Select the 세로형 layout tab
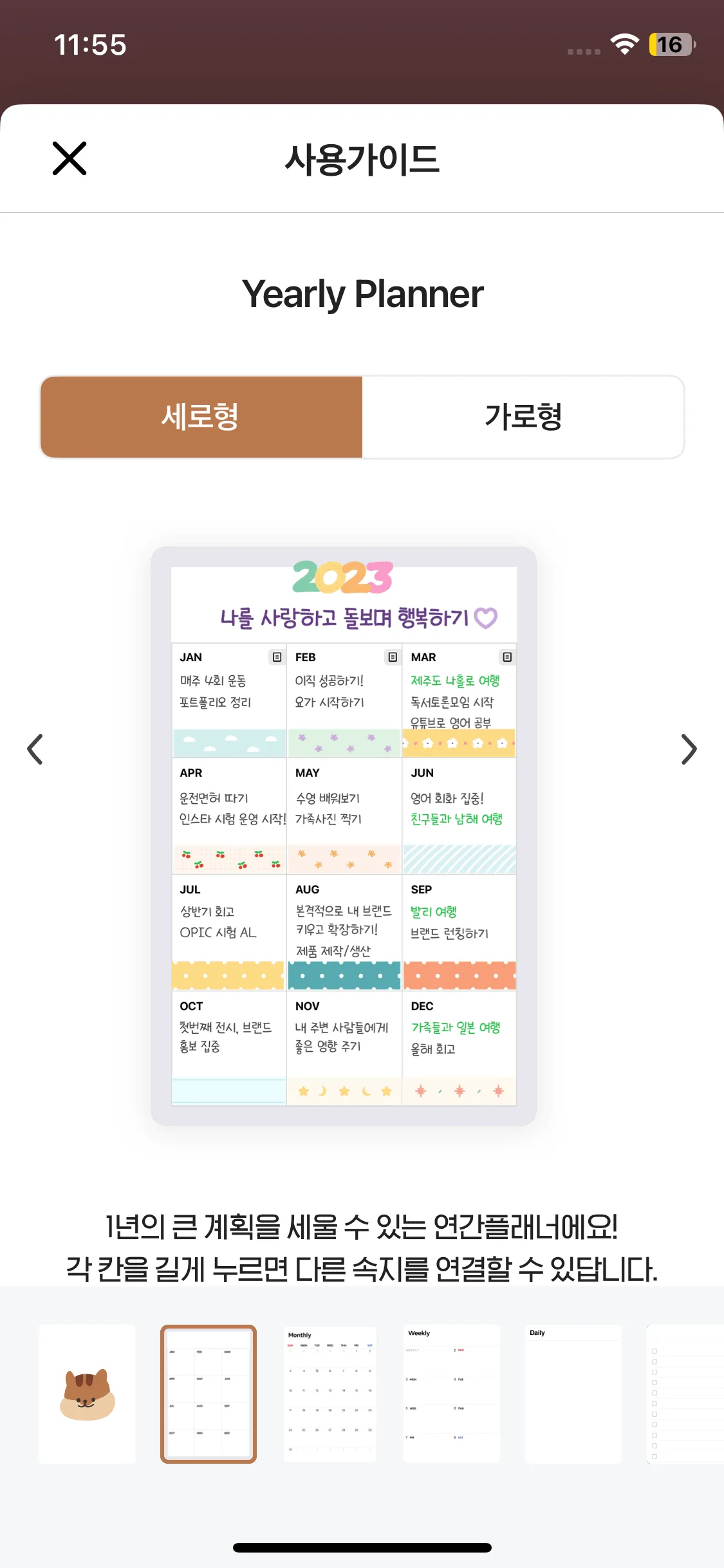The height and width of the screenshot is (1568, 724). (x=201, y=417)
